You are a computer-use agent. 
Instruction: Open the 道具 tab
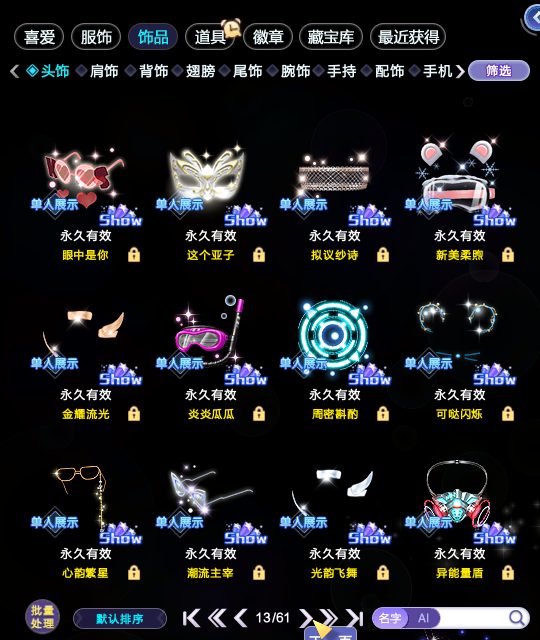click(210, 37)
